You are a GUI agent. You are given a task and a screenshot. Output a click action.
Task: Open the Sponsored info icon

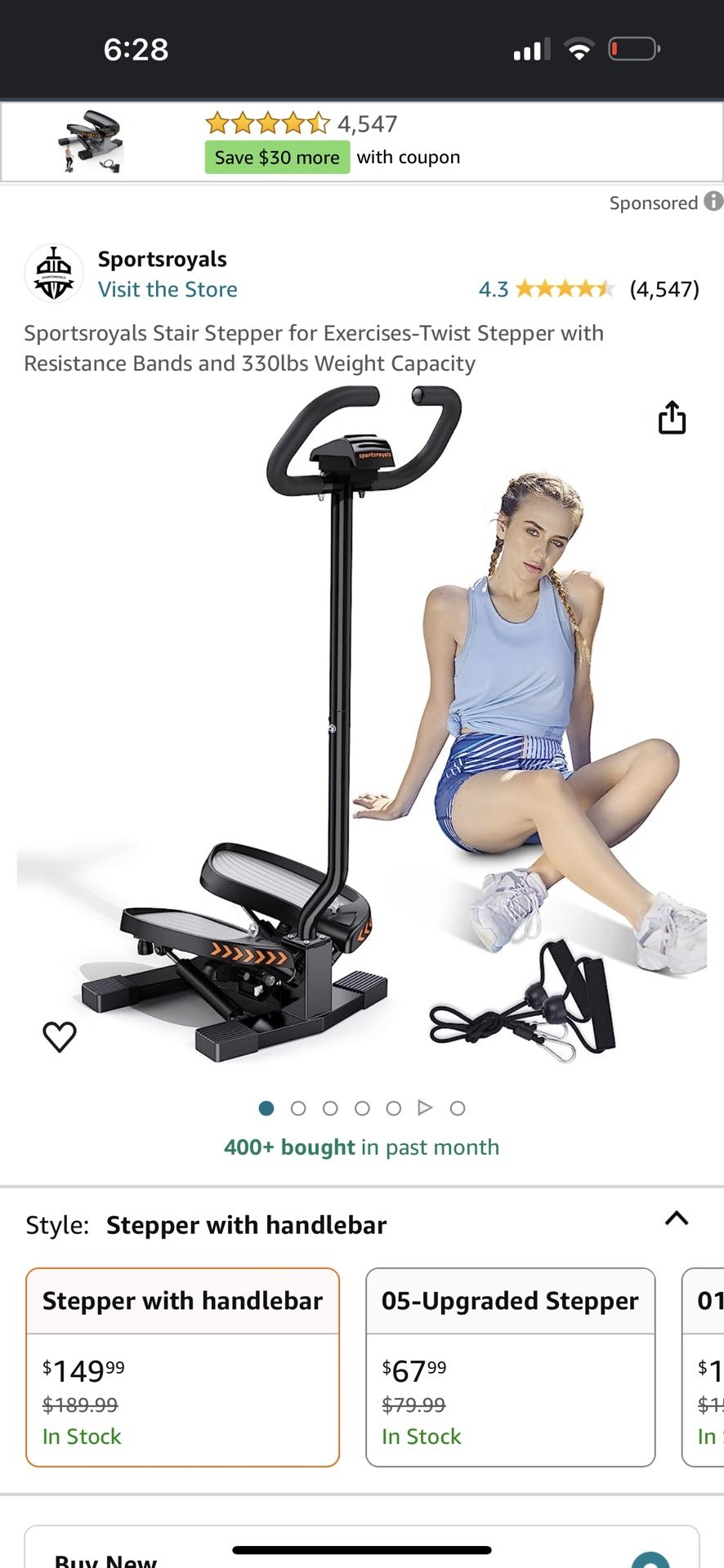(713, 202)
